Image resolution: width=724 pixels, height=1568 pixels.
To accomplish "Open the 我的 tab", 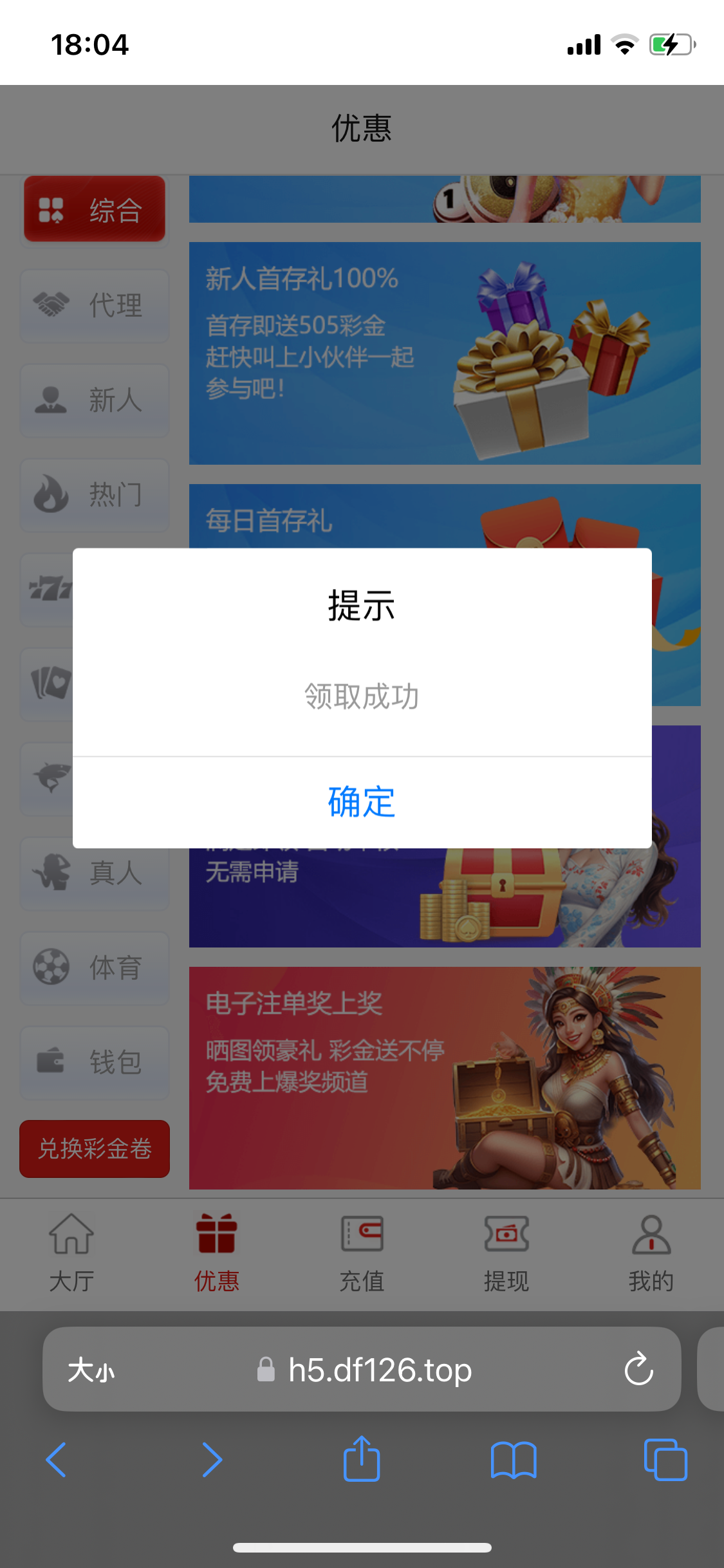I will [x=651, y=1253].
